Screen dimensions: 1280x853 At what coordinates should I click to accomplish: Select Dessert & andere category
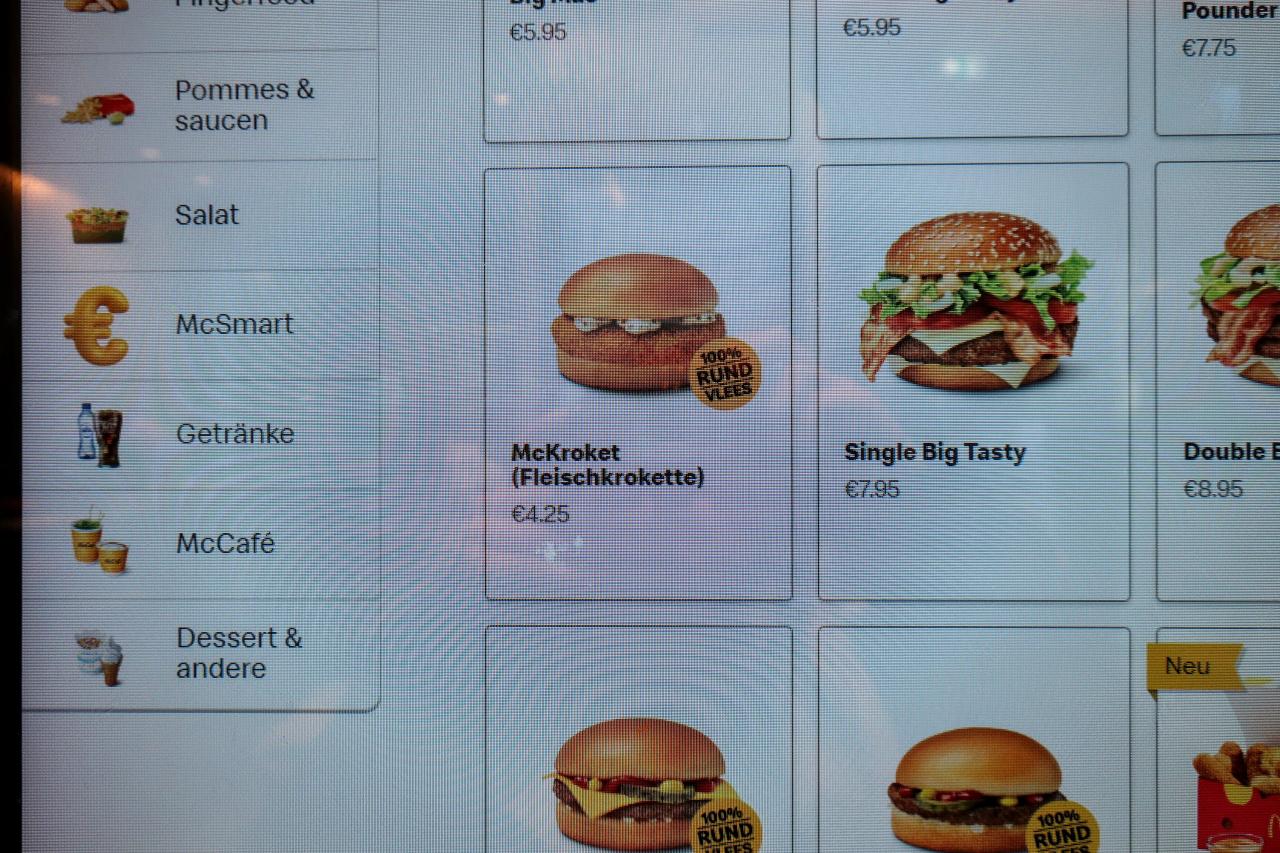pos(200,654)
